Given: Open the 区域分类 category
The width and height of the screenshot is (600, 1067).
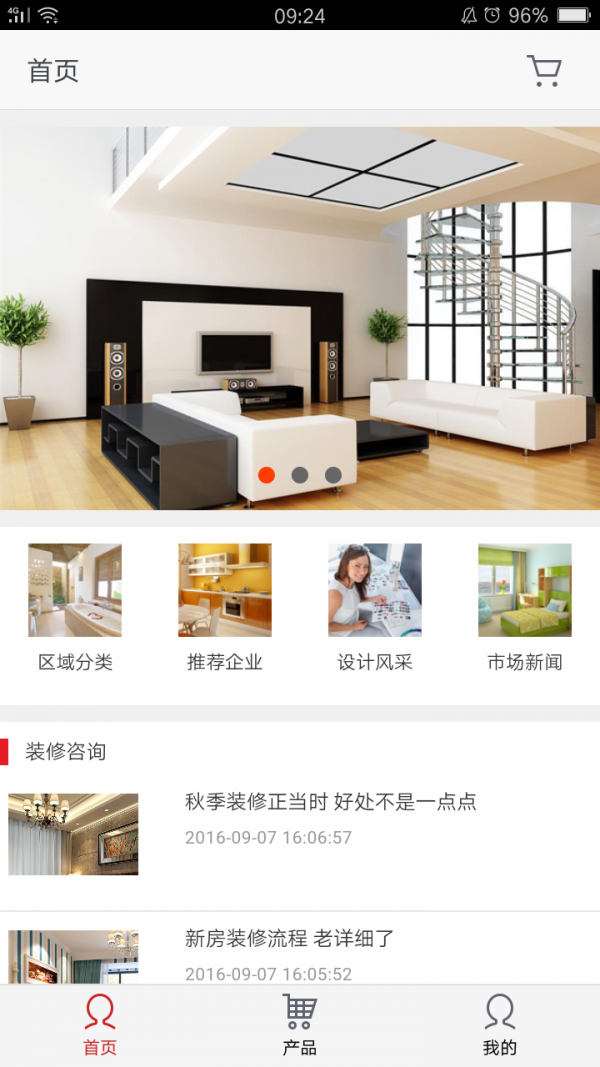Looking at the screenshot, I should [75, 607].
